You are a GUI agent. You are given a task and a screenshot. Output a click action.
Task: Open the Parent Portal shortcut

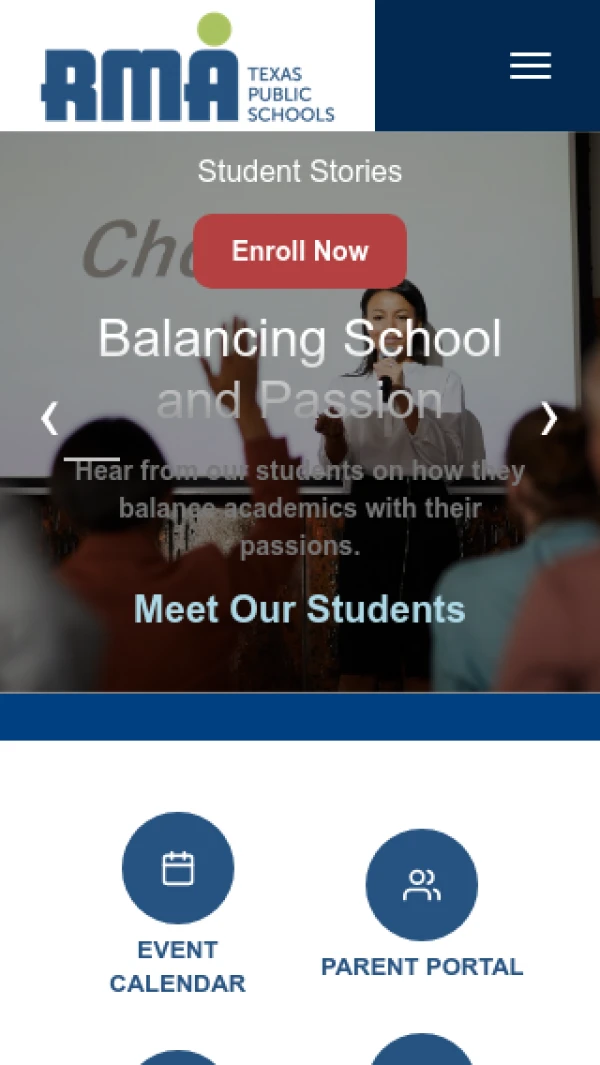[421, 885]
